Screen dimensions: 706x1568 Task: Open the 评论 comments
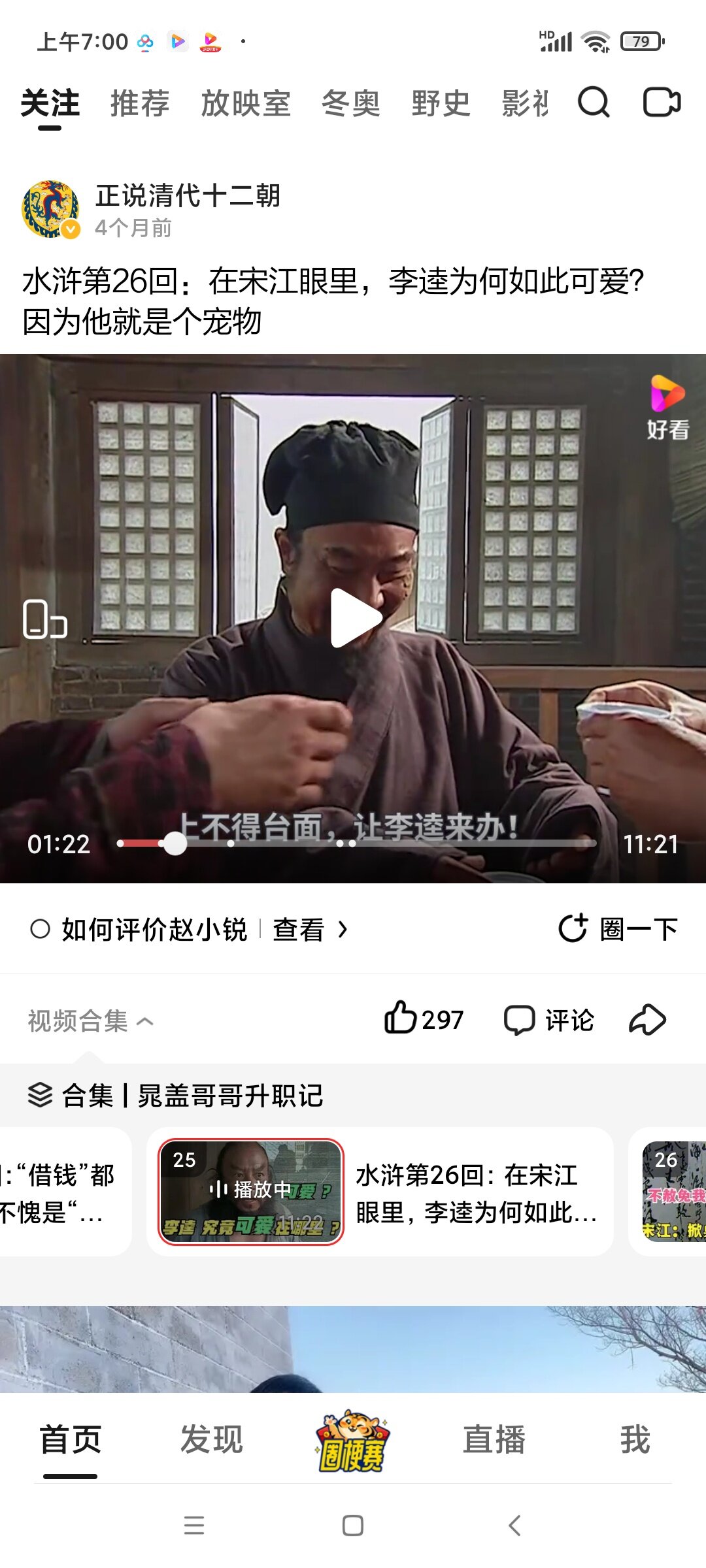point(549,1020)
